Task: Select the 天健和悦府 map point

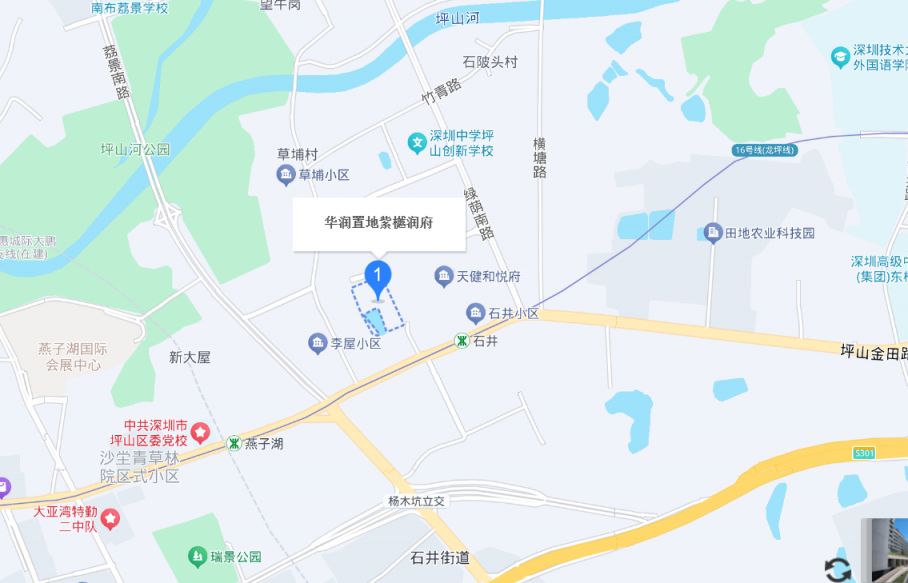Action: coord(444,275)
